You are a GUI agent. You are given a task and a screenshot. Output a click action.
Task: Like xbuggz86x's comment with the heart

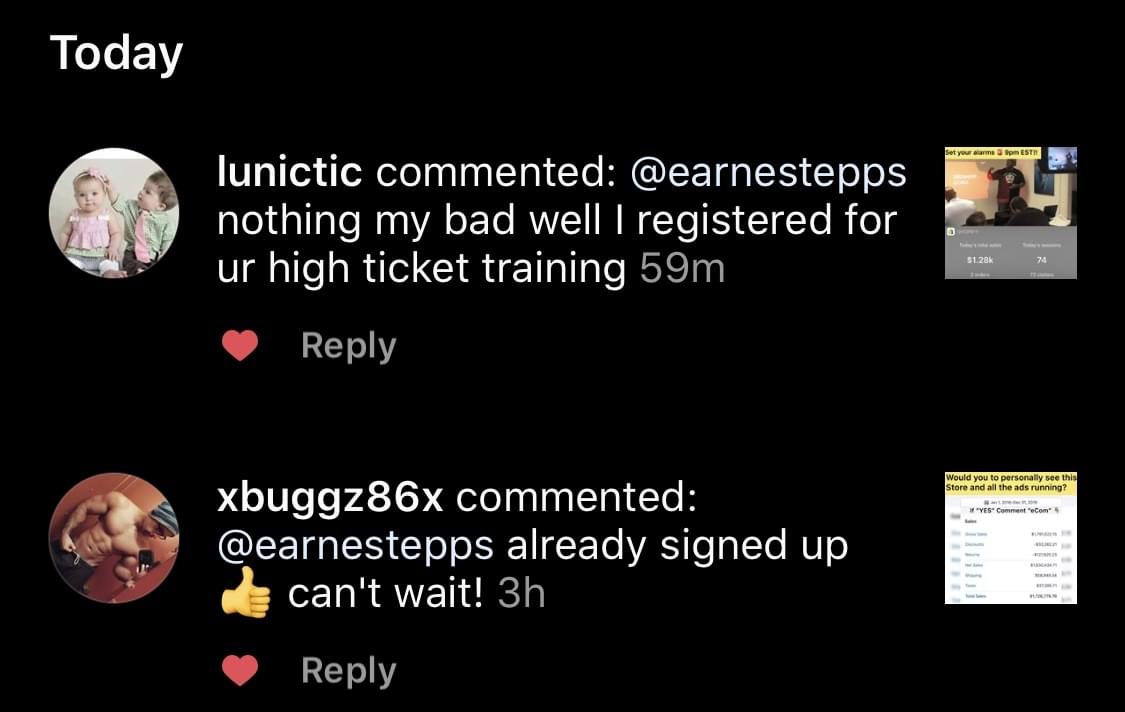(x=239, y=670)
